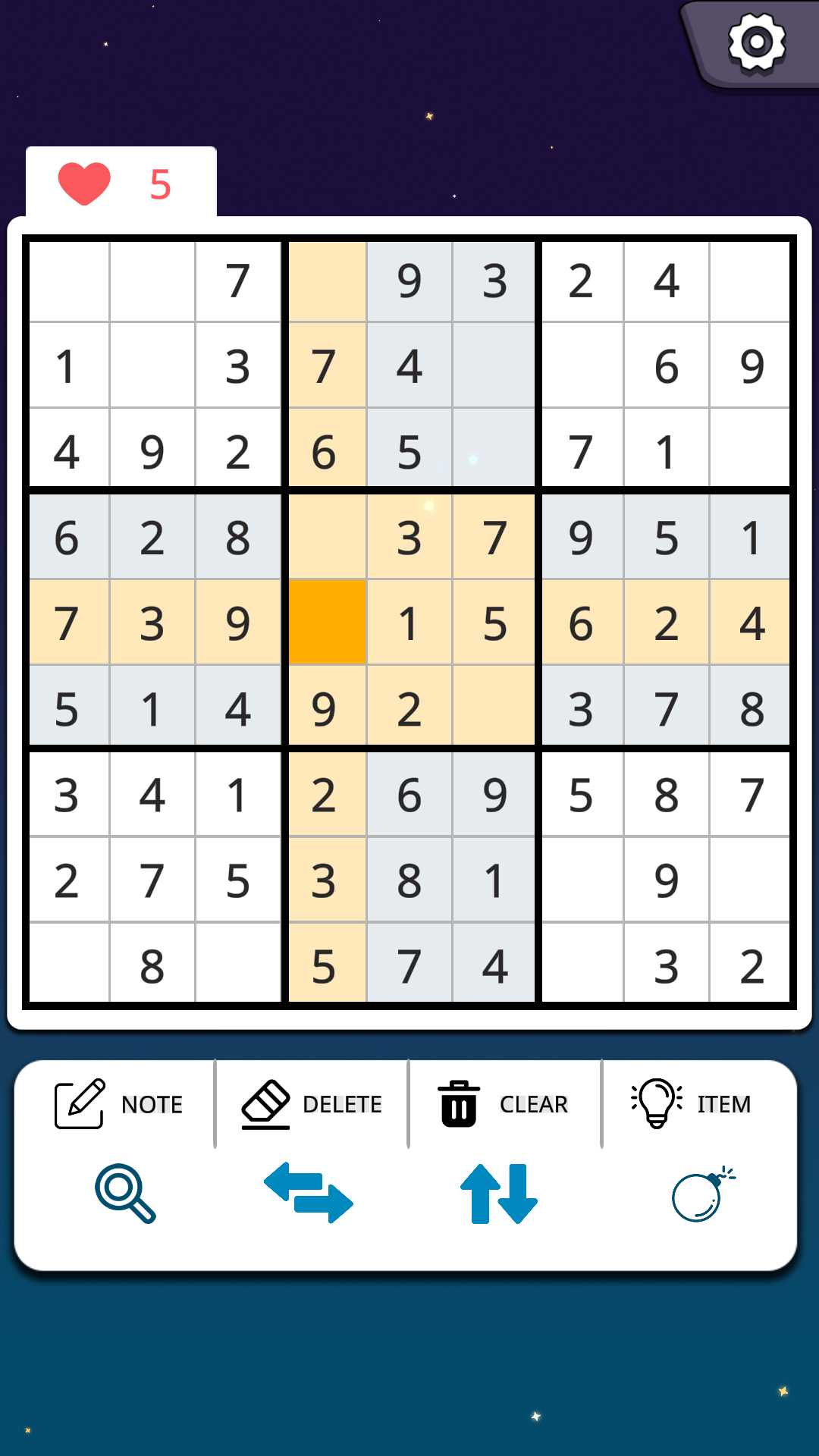
Task: Tap the DELETE eraser button
Action: [312, 1104]
